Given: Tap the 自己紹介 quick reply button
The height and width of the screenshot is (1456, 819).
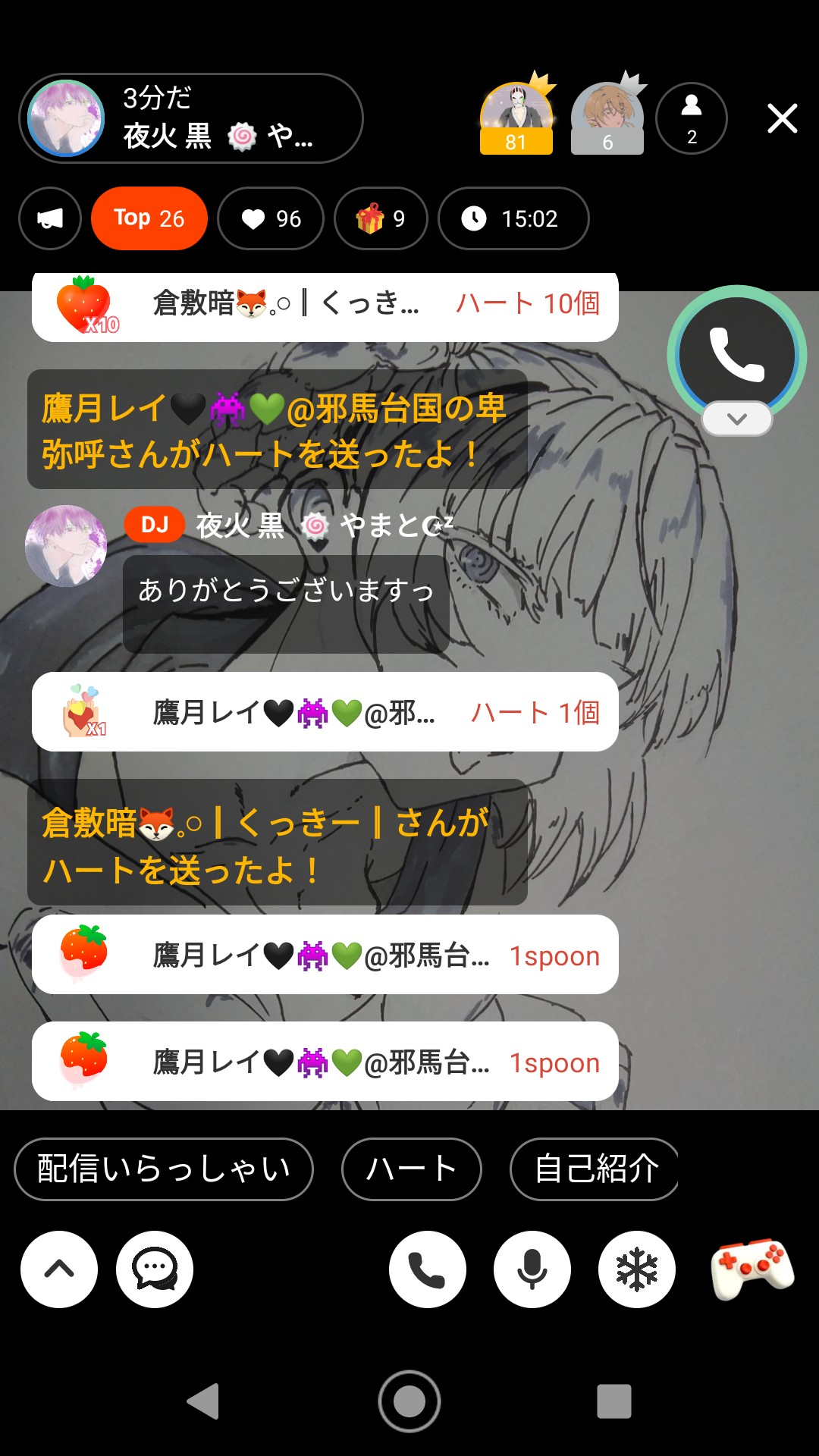Looking at the screenshot, I should point(596,1169).
